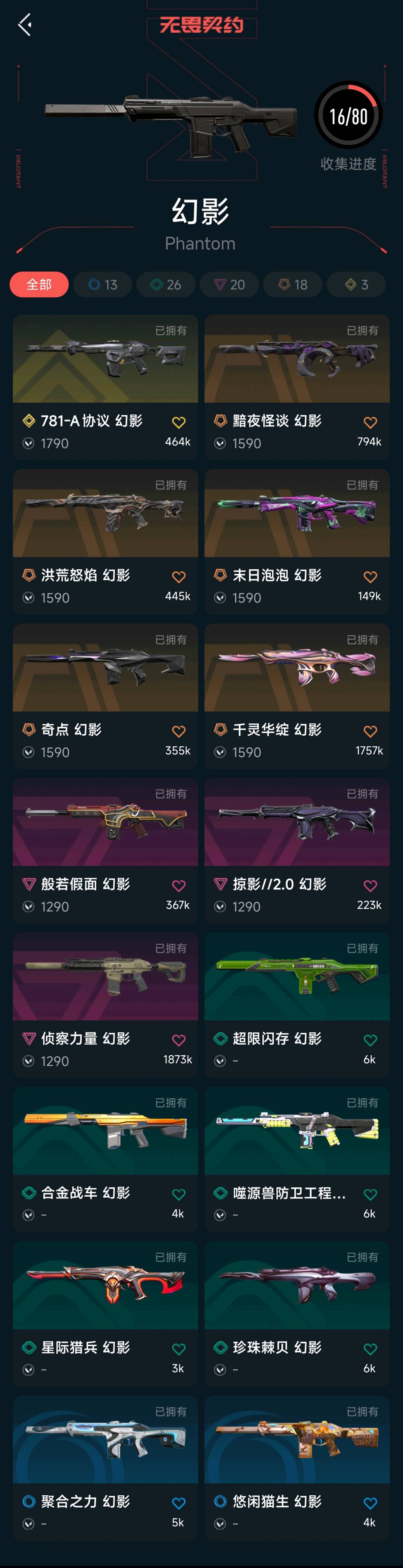The width and height of the screenshot is (403, 1568).
Task: Filter skins by the 3 tier chip
Action: 356,284
